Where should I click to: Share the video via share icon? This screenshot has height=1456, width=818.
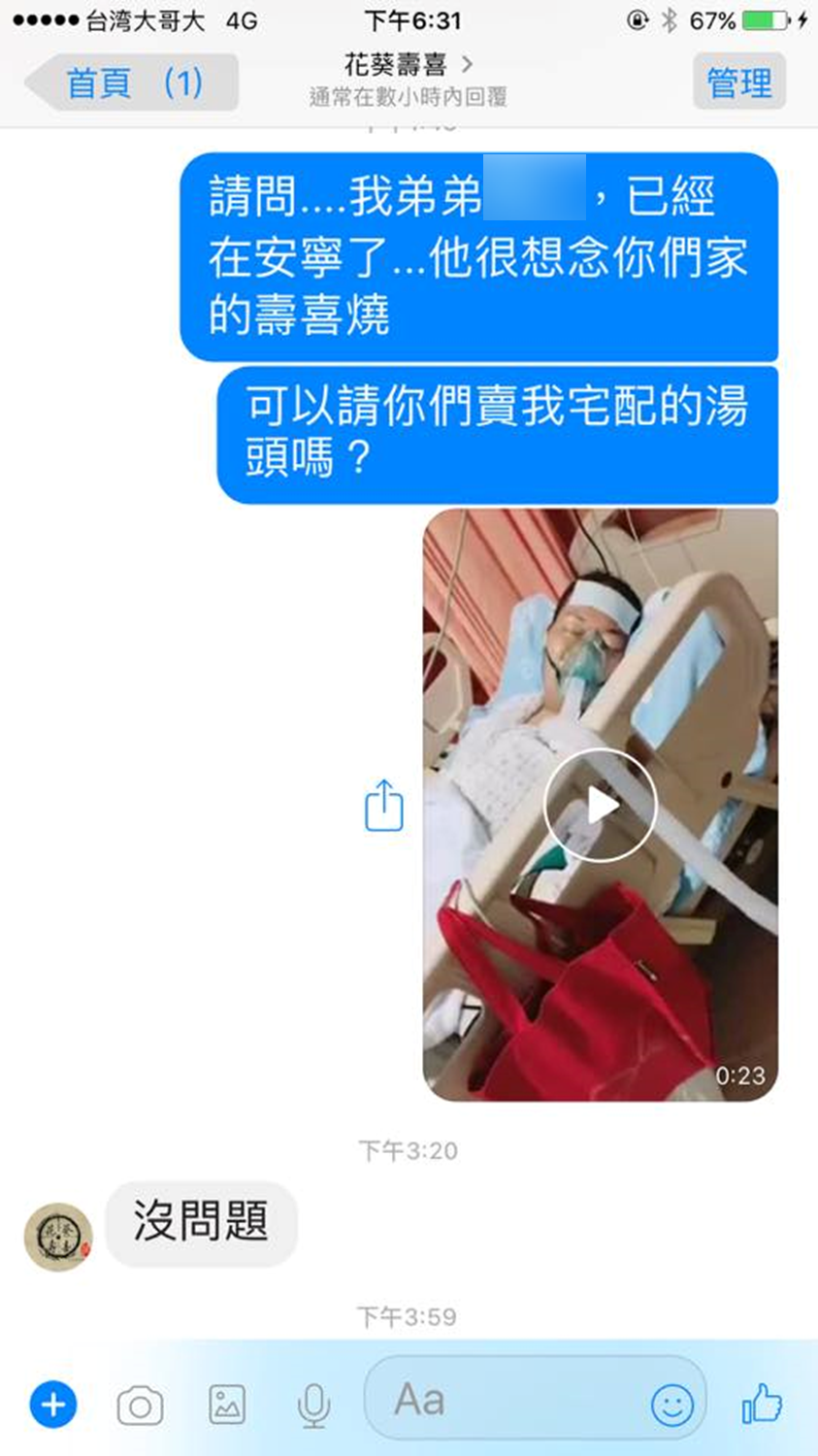(384, 806)
